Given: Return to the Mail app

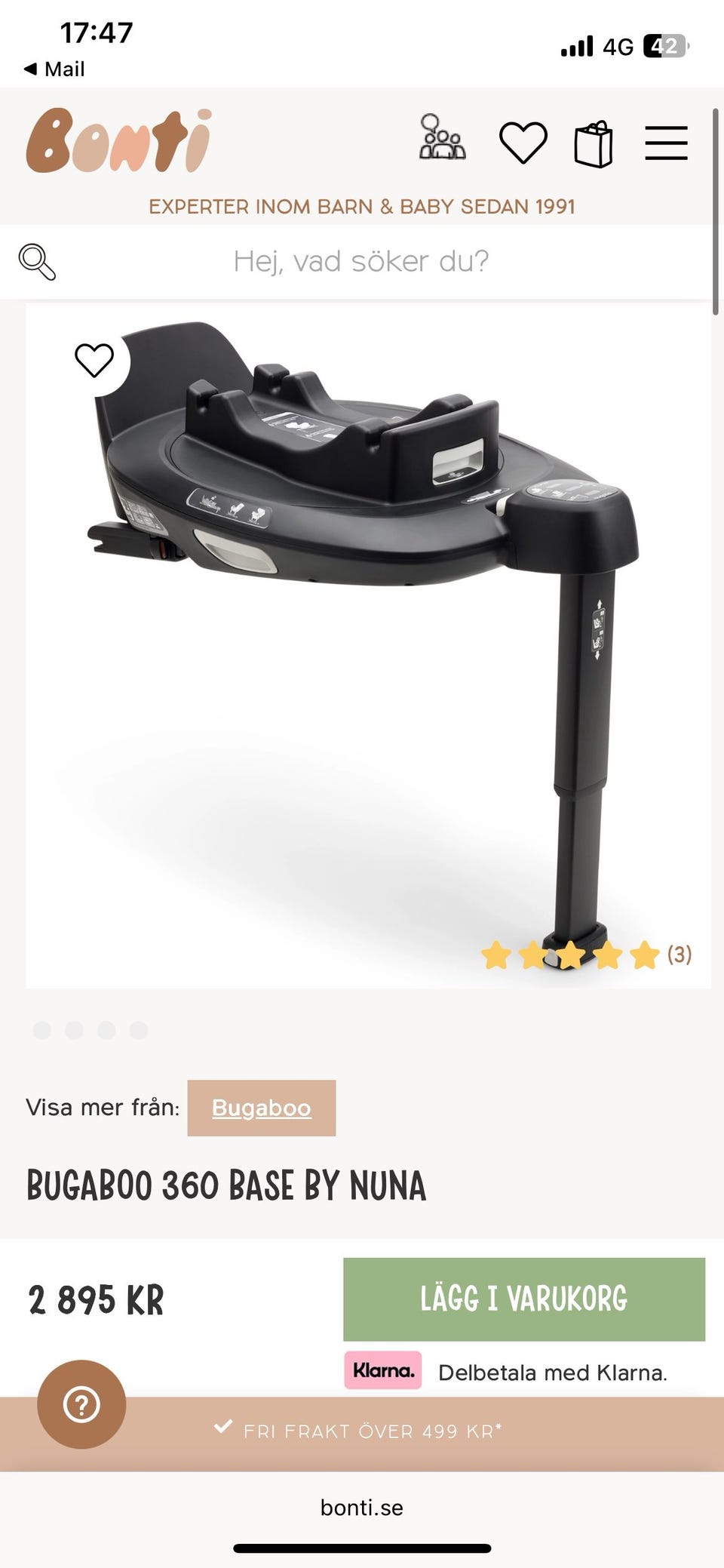Looking at the screenshot, I should click(x=54, y=69).
